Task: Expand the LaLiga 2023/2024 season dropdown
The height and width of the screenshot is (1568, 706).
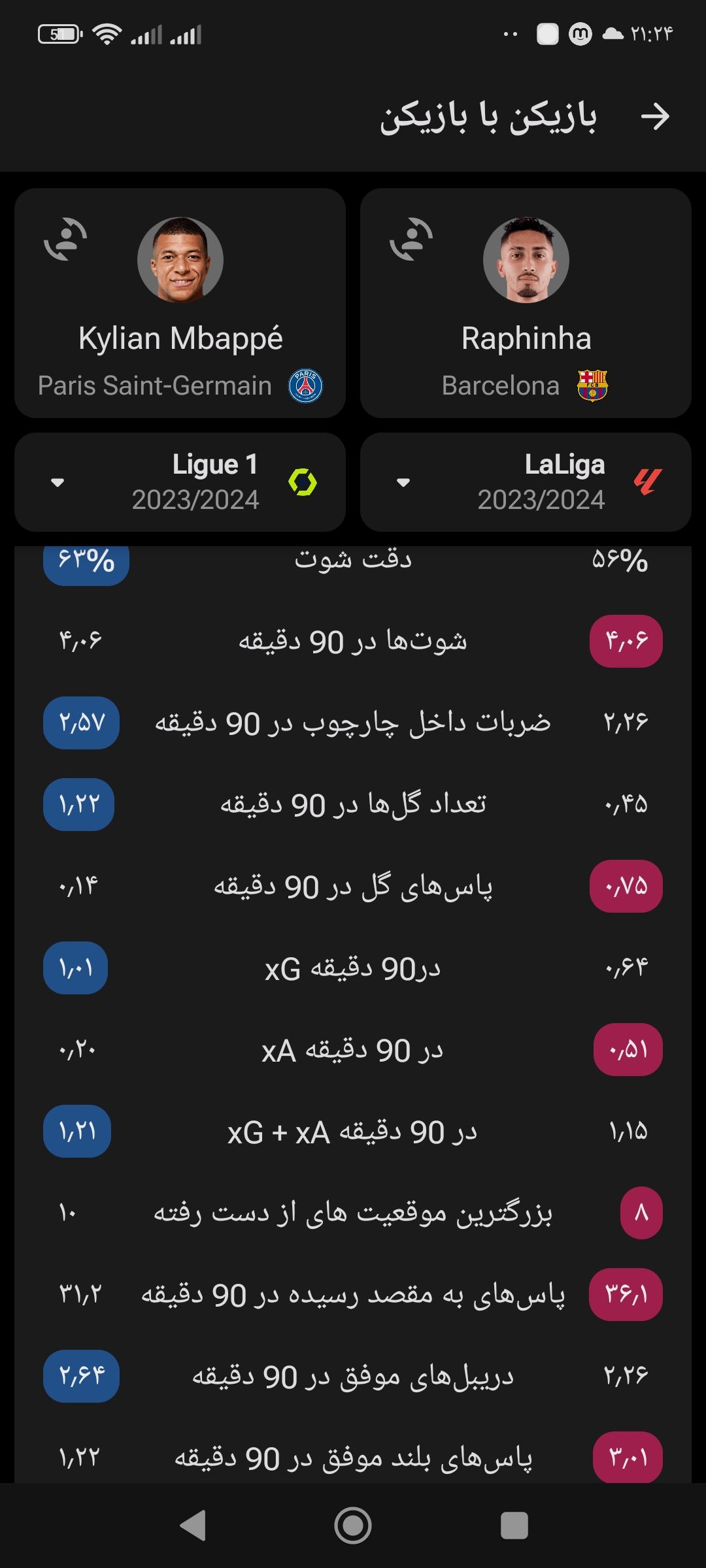Action: click(526, 482)
